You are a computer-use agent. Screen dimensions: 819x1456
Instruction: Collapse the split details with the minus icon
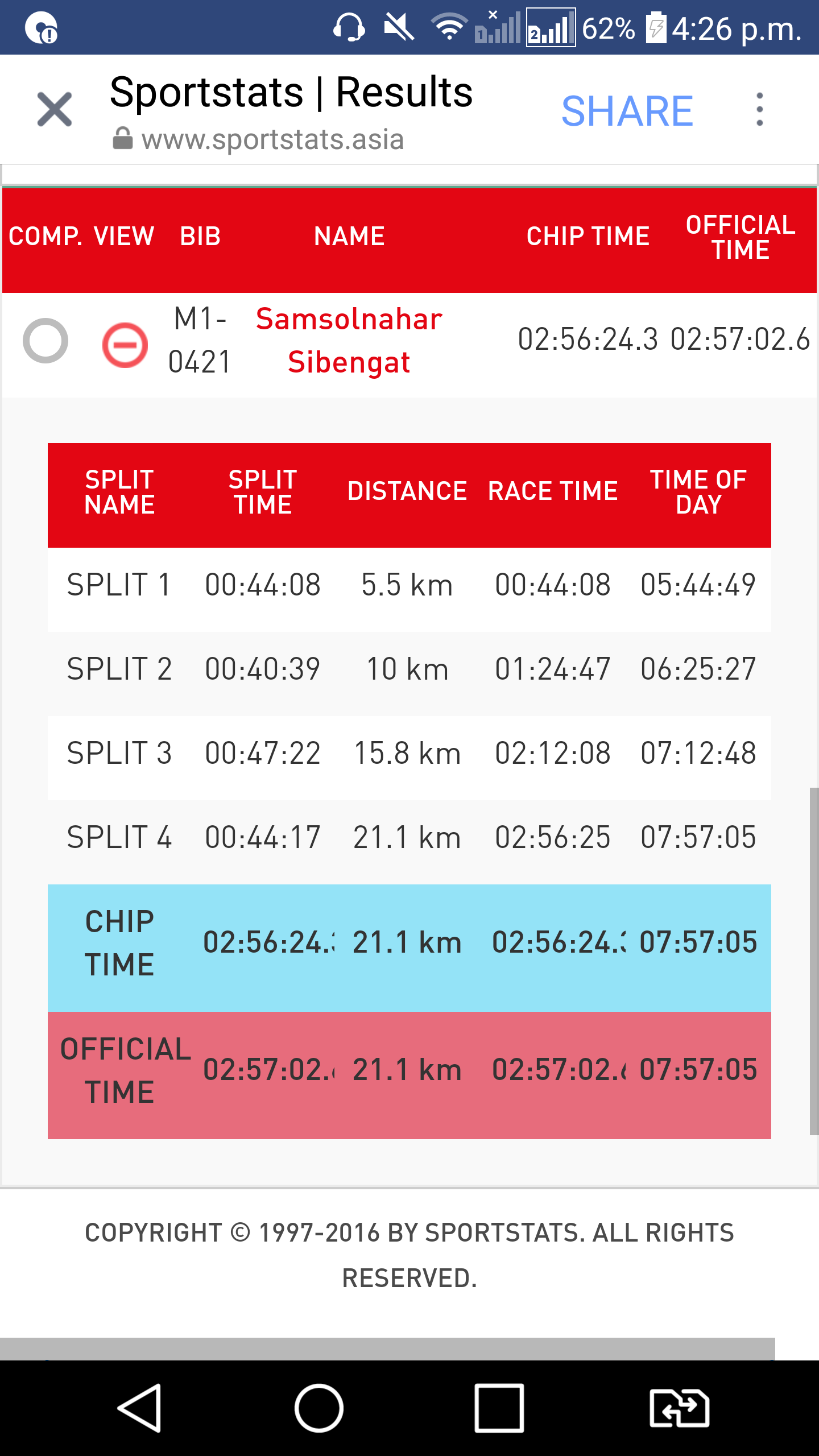click(125, 345)
